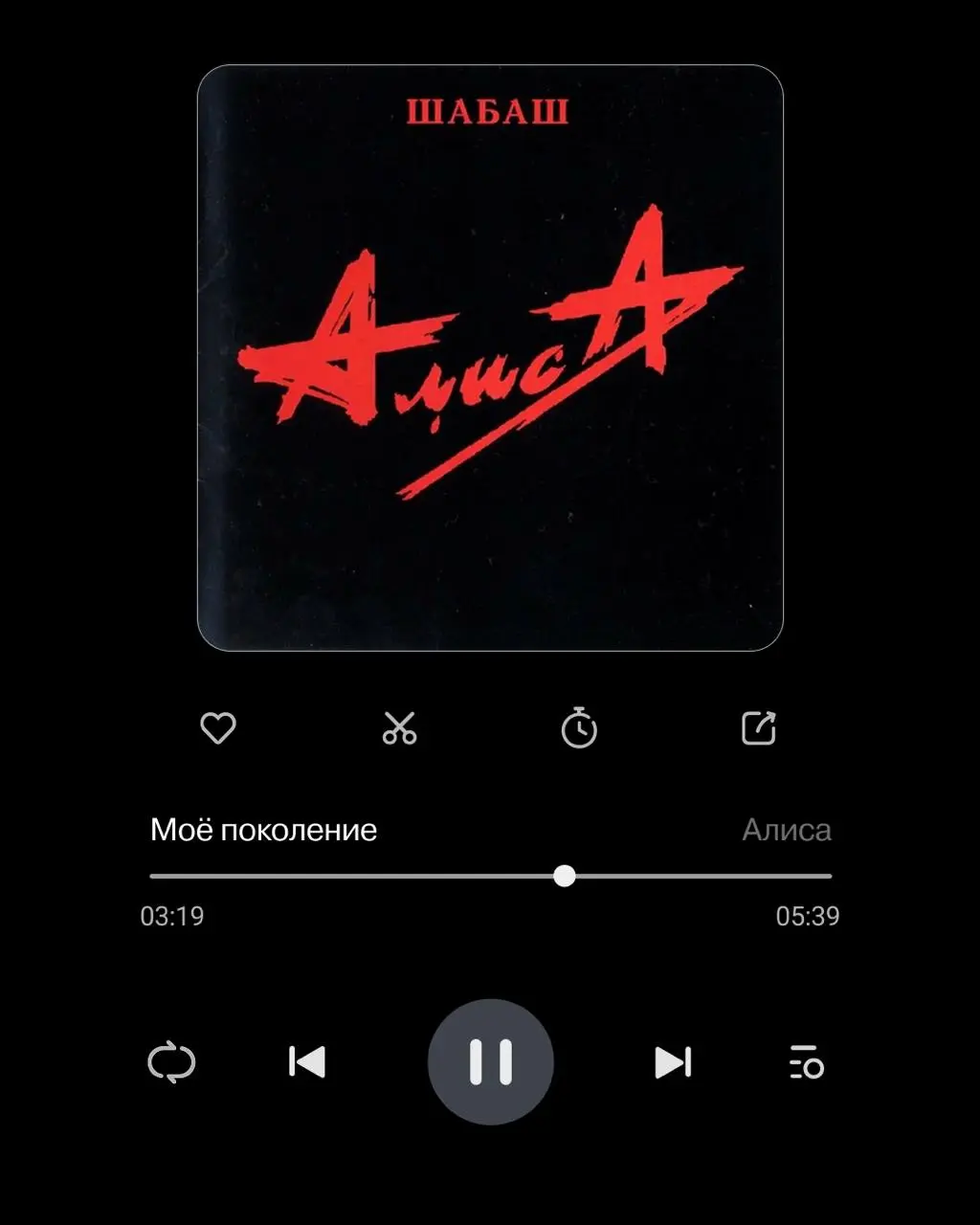Go back to the previous track

click(307, 1062)
